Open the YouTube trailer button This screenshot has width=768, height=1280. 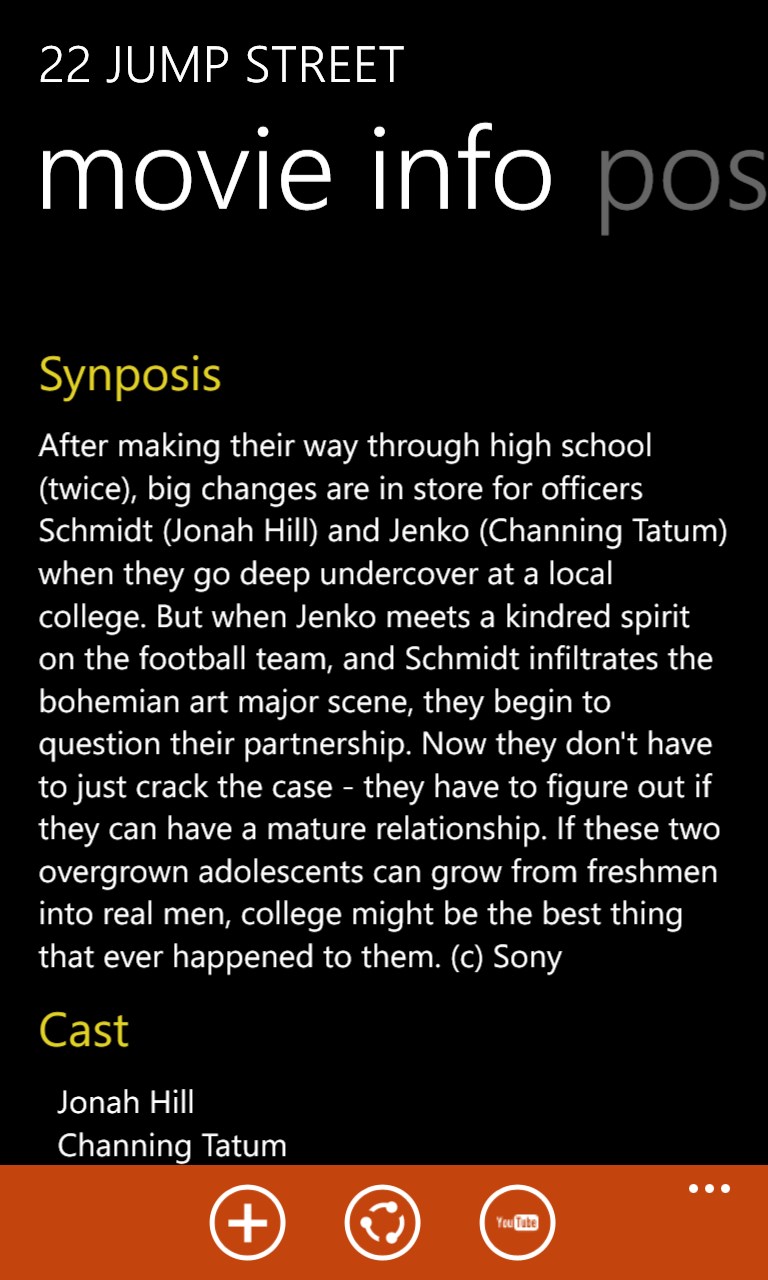click(x=517, y=1222)
